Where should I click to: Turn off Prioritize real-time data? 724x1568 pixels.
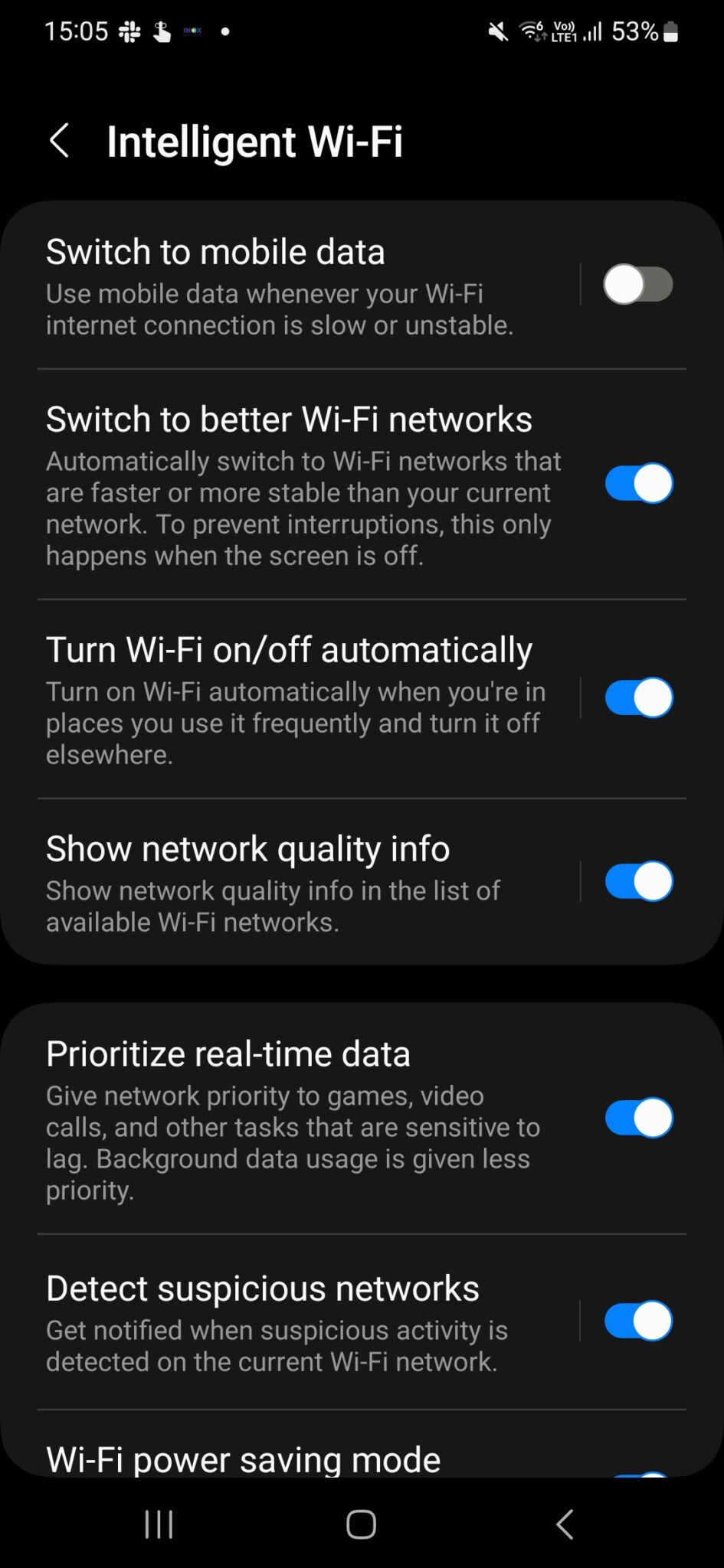640,1117
